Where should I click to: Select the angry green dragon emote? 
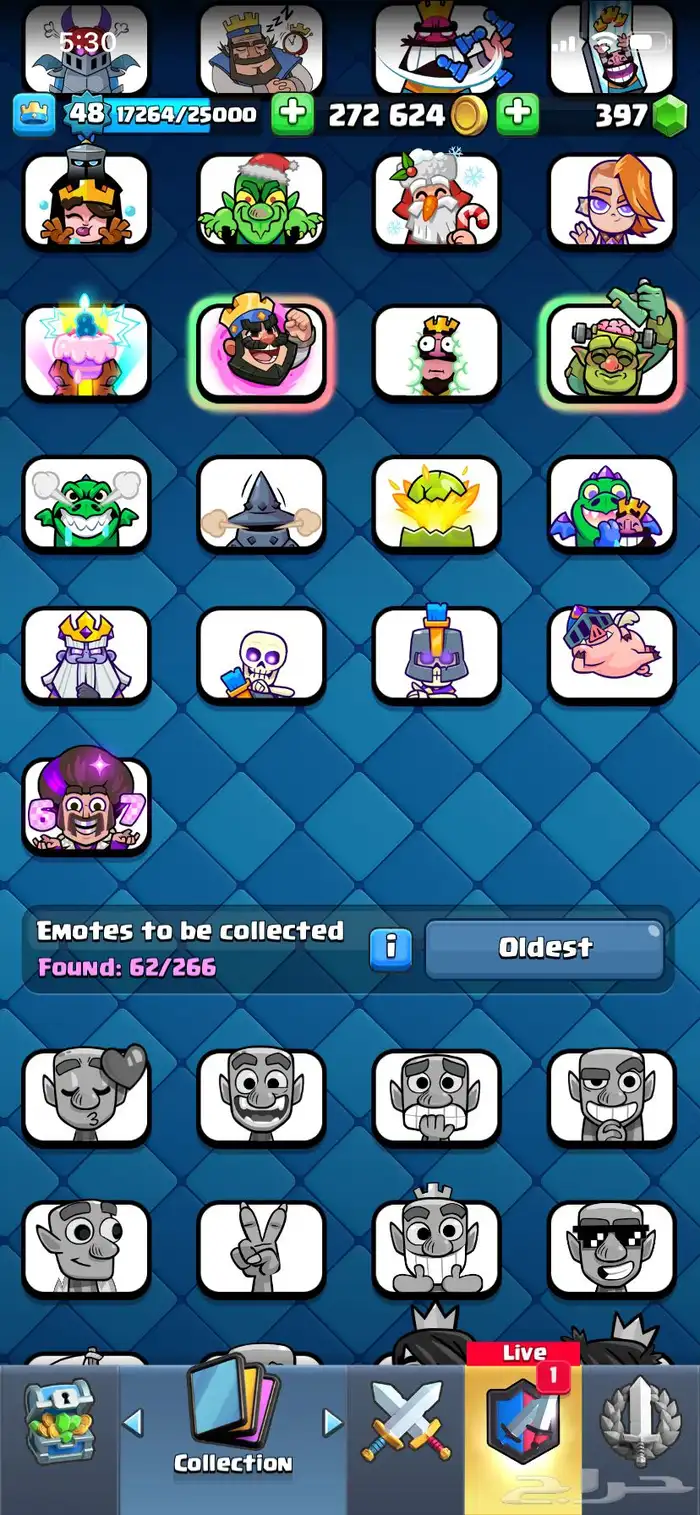[x=86, y=502]
